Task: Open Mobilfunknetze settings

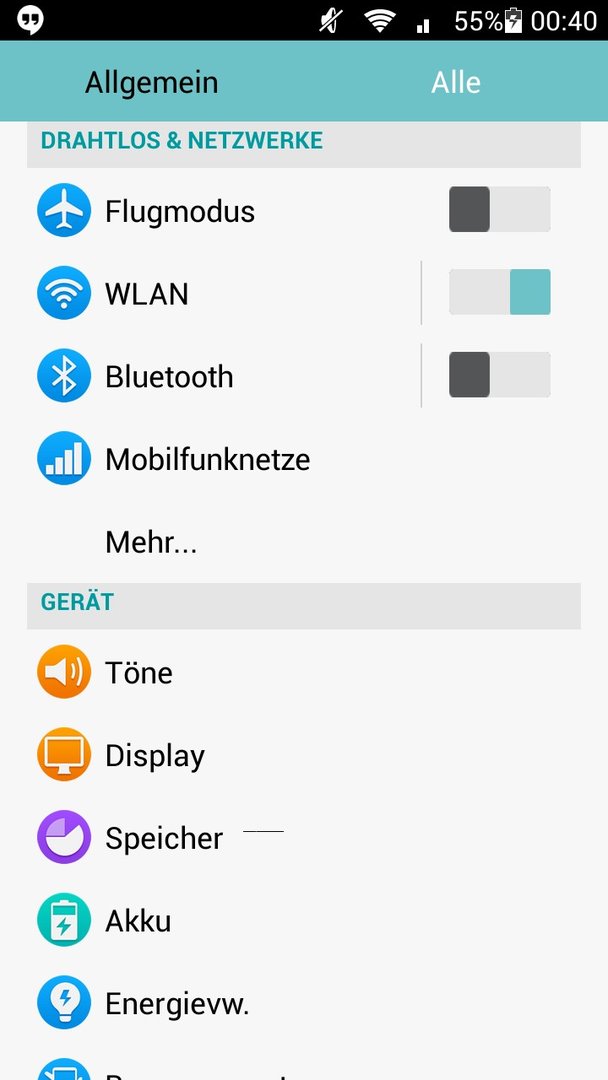Action: [x=304, y=459]
